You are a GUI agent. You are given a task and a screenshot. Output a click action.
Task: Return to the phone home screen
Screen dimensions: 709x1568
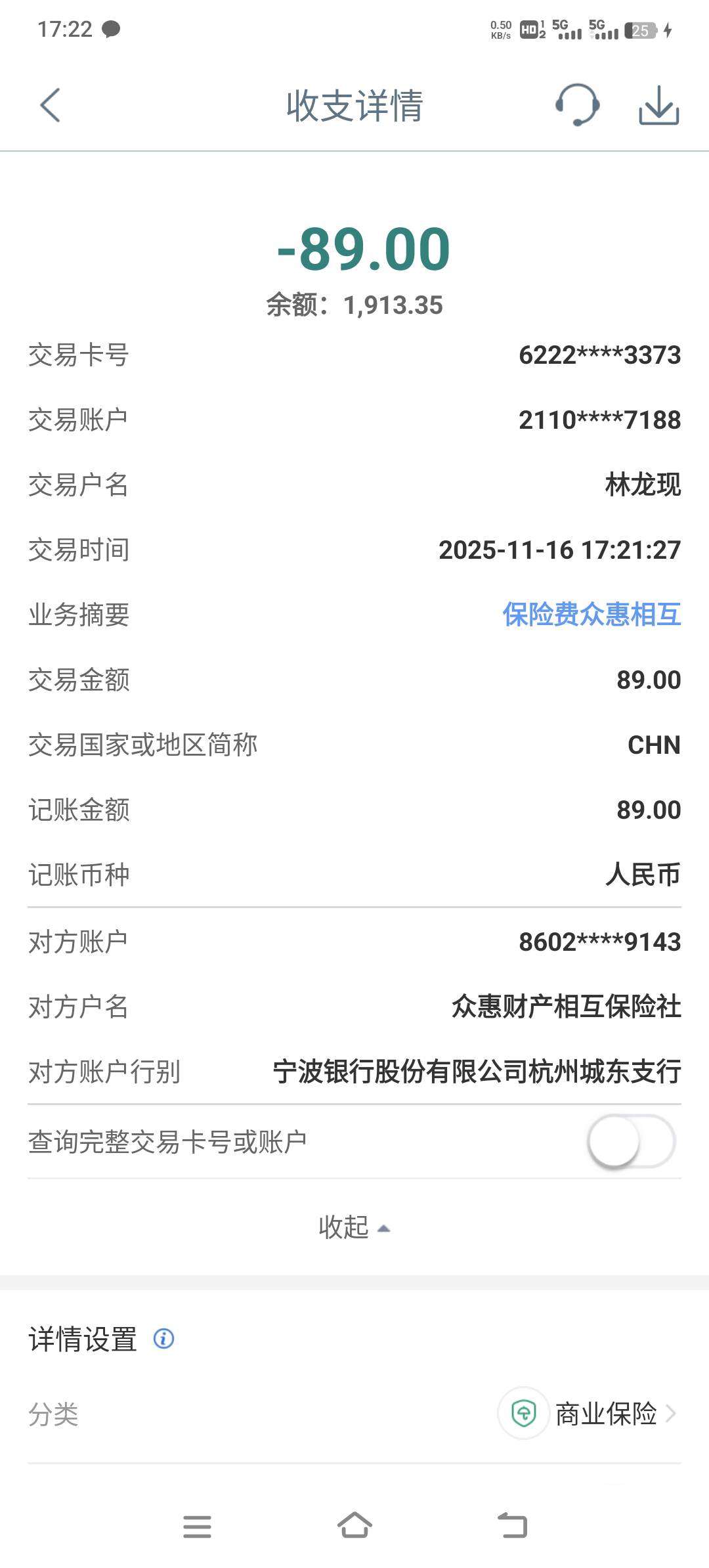[354, 1526]
